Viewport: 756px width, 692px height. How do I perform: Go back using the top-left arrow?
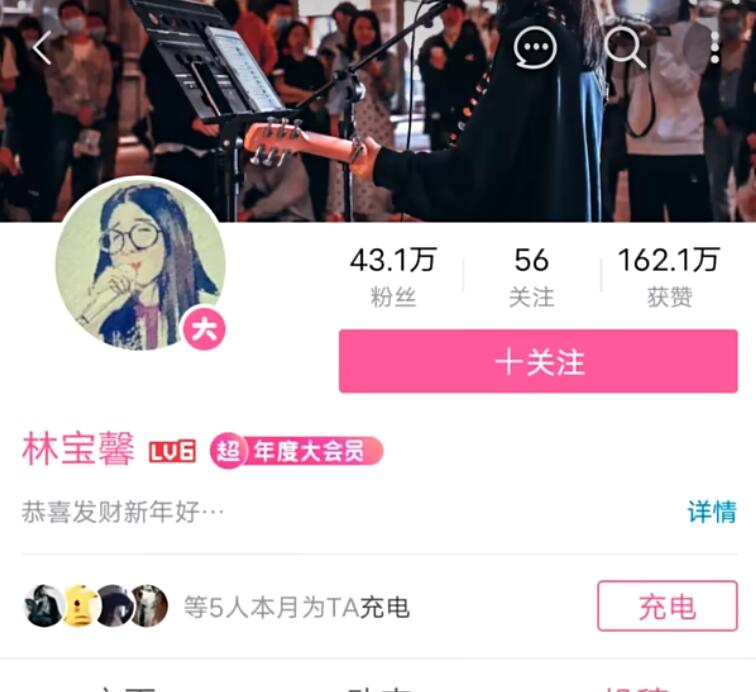[41, 47]
